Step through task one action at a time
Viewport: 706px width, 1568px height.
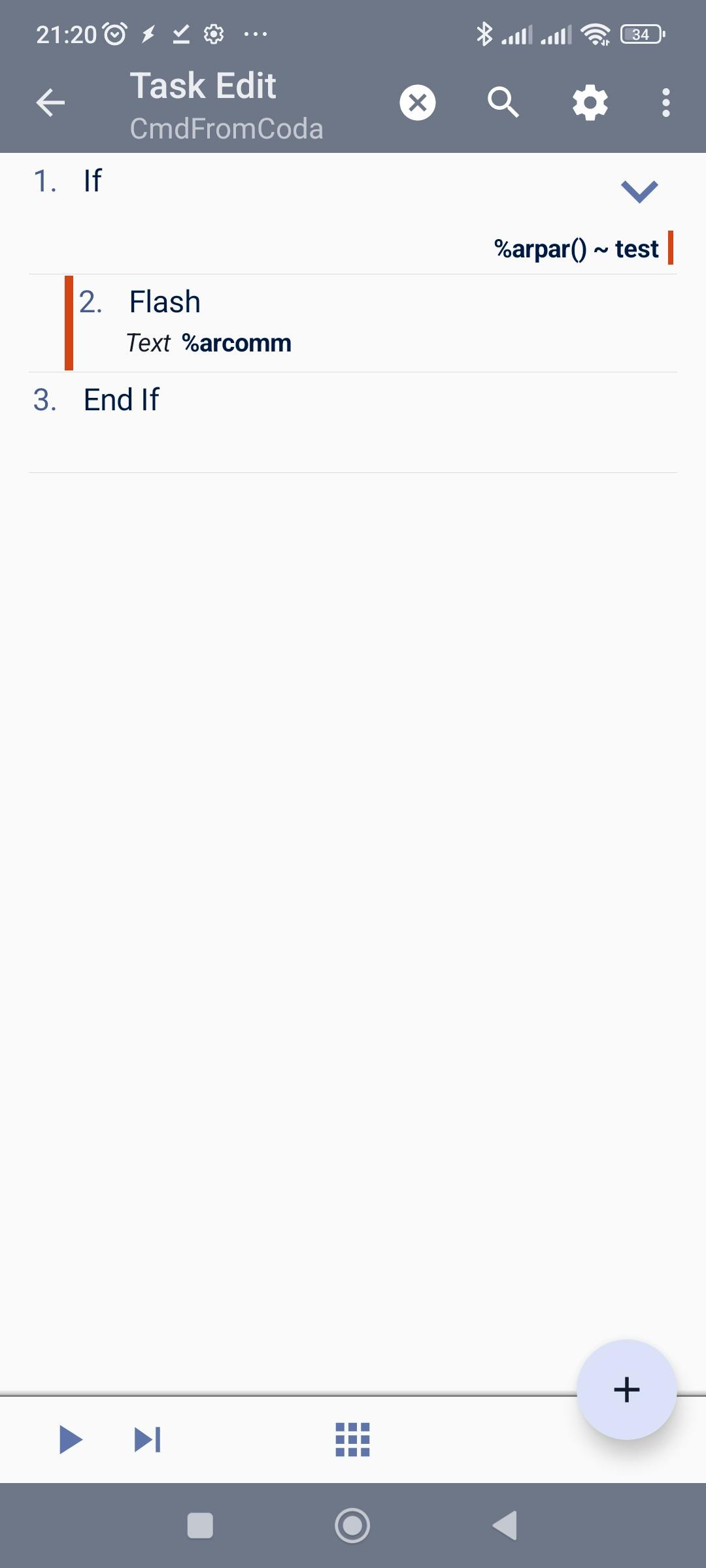point(148,1439)
